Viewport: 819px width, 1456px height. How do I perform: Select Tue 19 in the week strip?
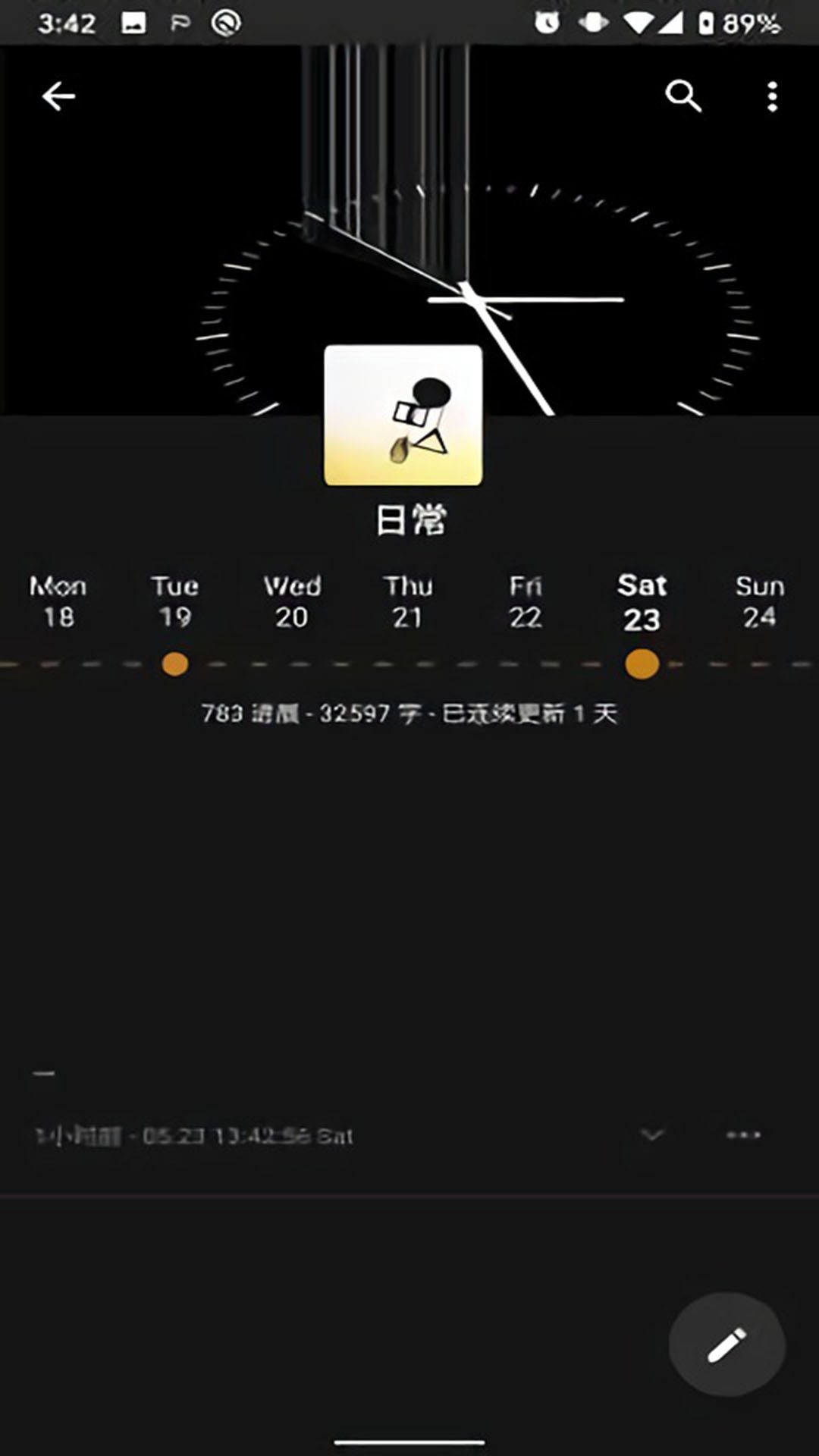[x=175, y=601]
